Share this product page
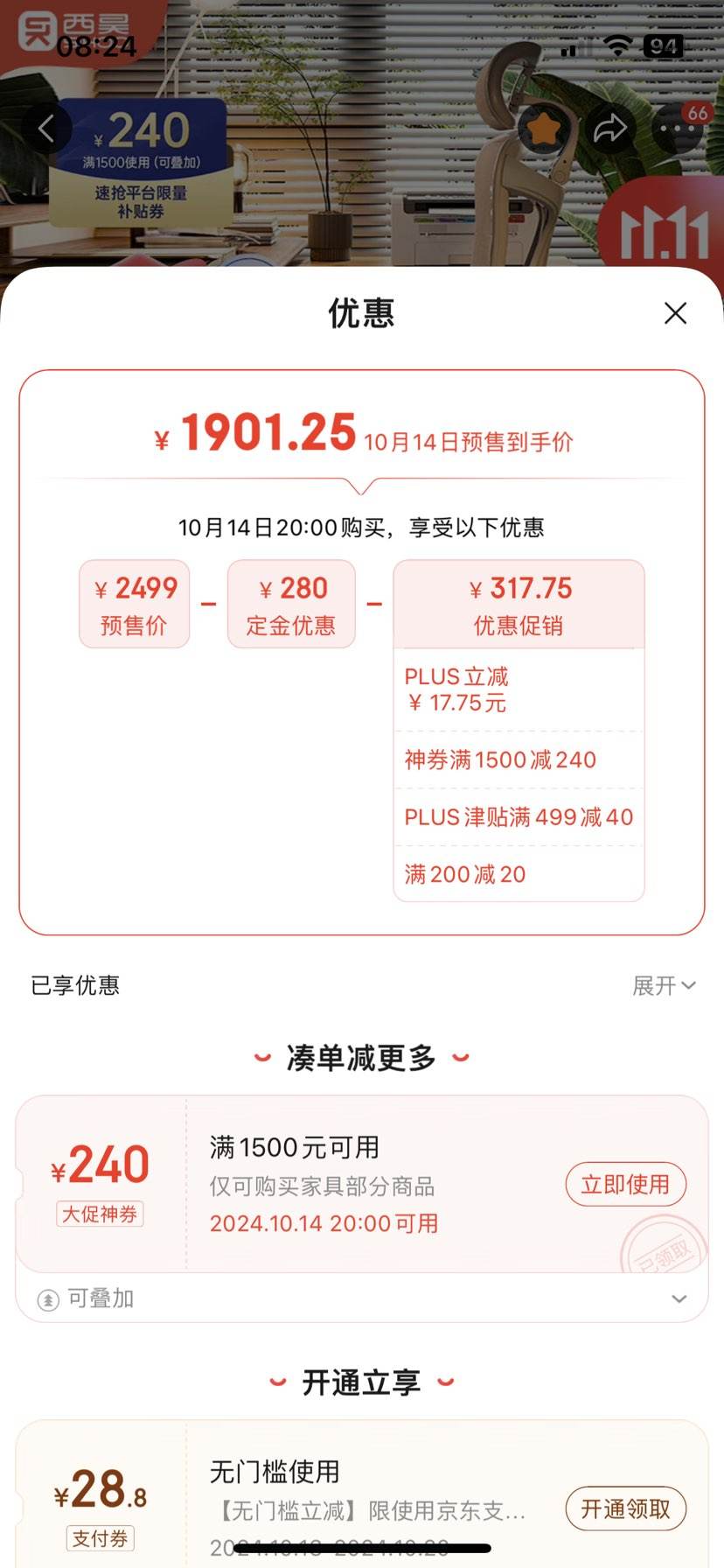 tap(610, 129)
